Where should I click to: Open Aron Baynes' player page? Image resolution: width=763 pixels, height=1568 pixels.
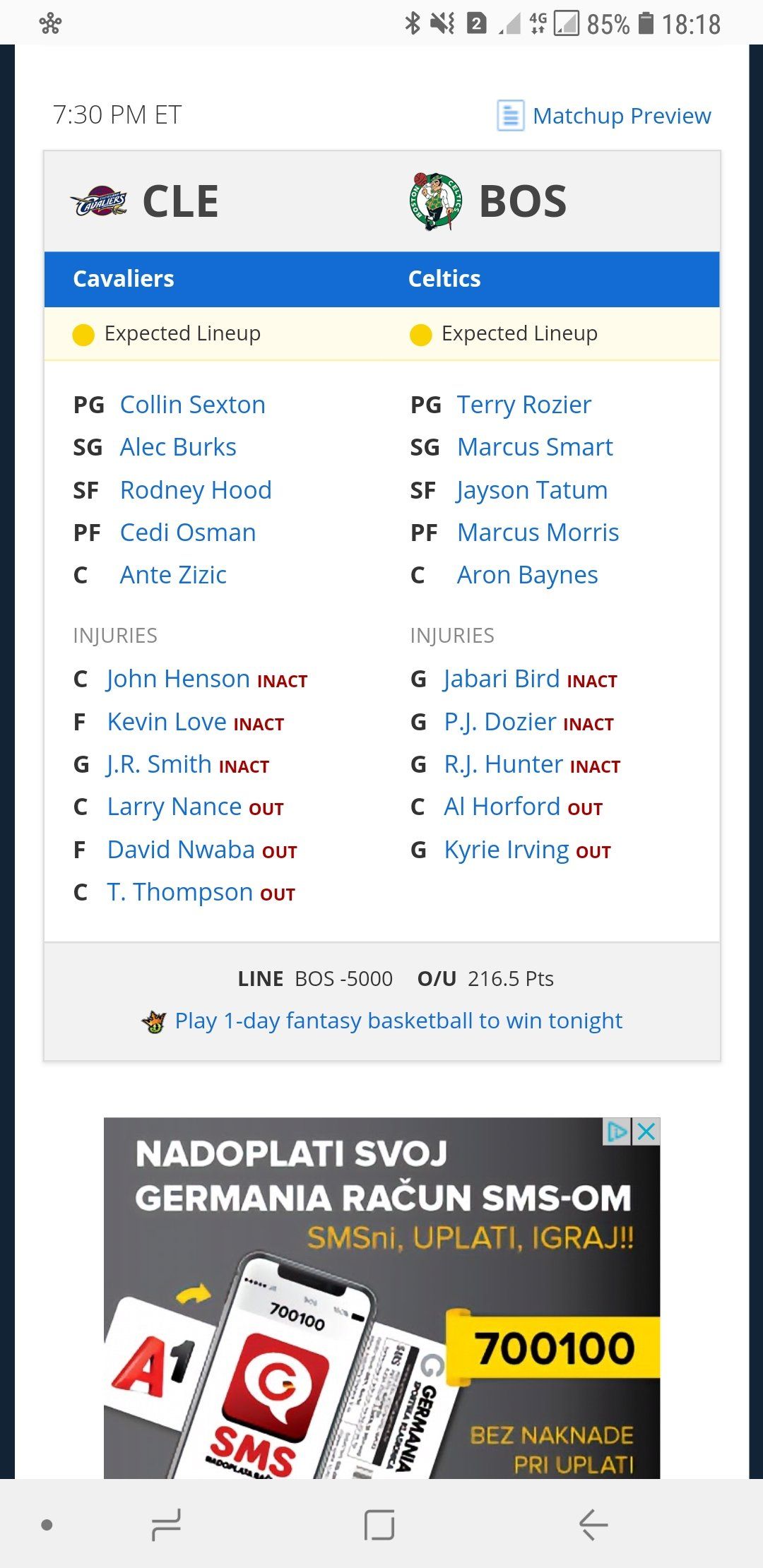527,575
